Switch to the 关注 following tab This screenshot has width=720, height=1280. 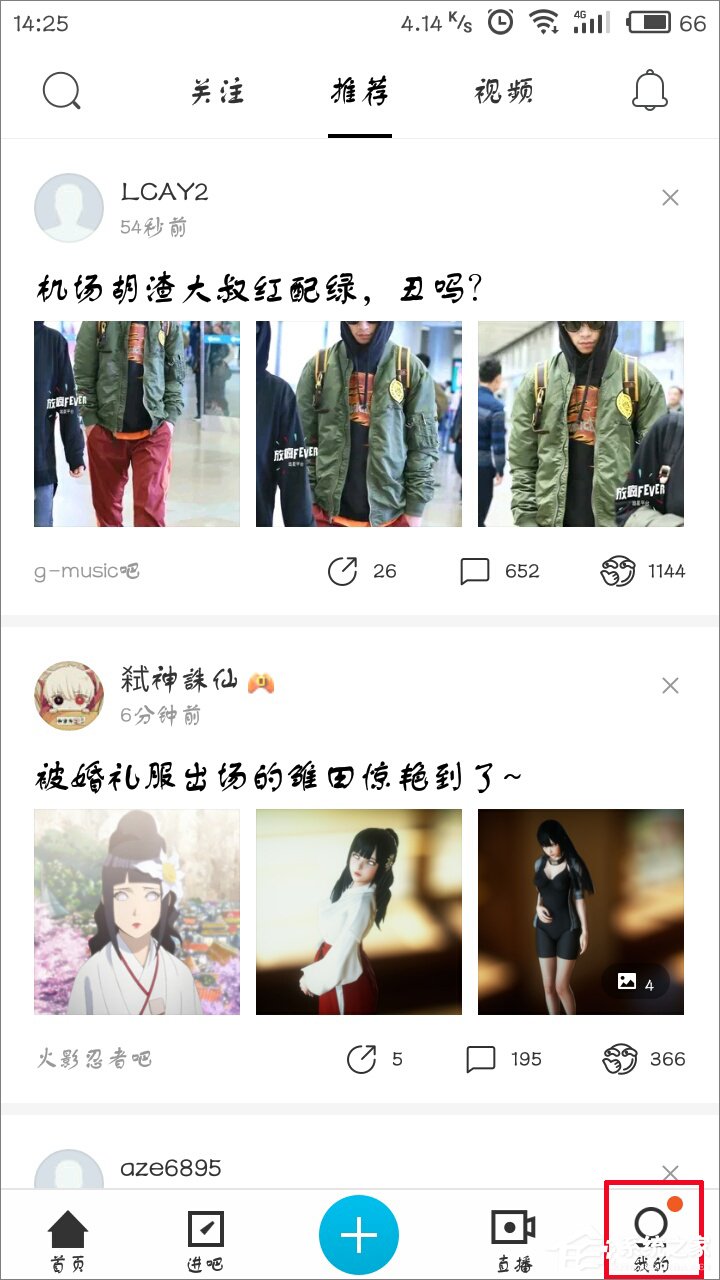point(217,90)
